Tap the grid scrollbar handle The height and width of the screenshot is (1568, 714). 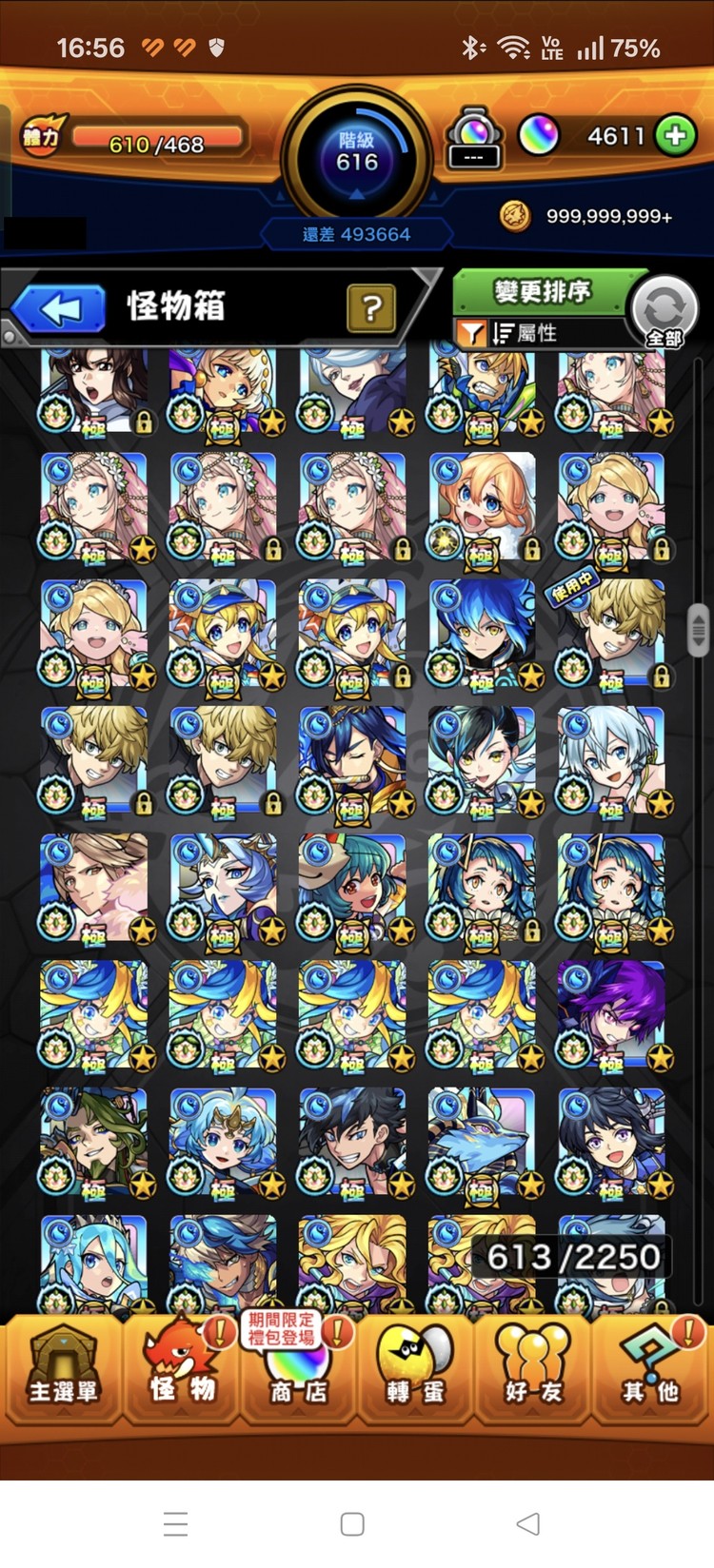coord(698,630)
